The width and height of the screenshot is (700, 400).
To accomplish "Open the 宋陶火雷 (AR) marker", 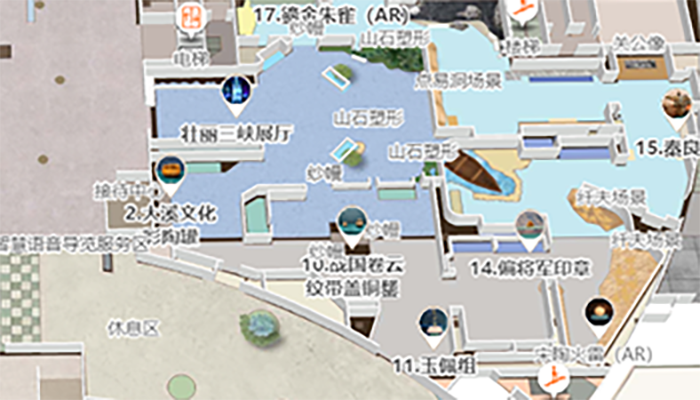I will coord(599,311).
